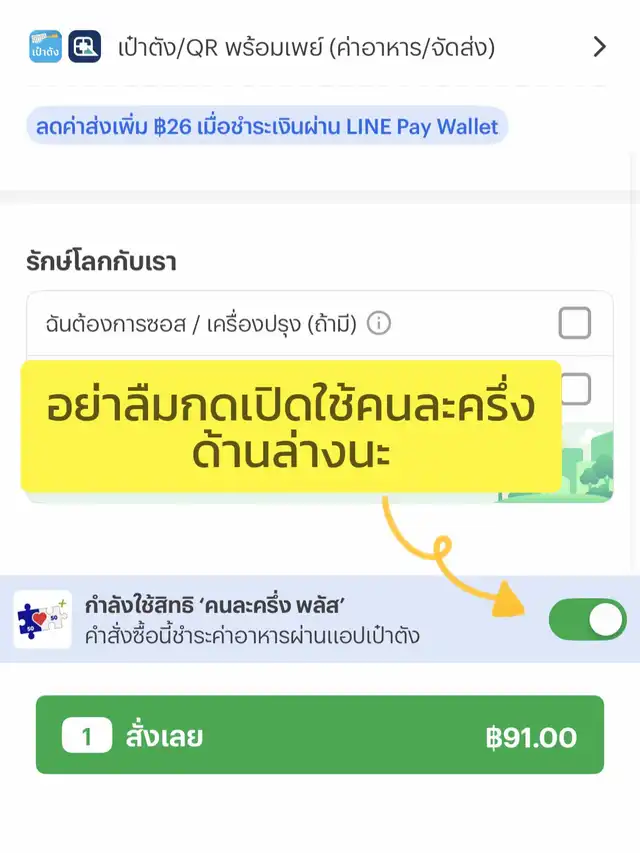Tick the ฉันต้องการซอส / เครื่องปรุง checkbox
The image size is (640, 853).
[574, 323]
